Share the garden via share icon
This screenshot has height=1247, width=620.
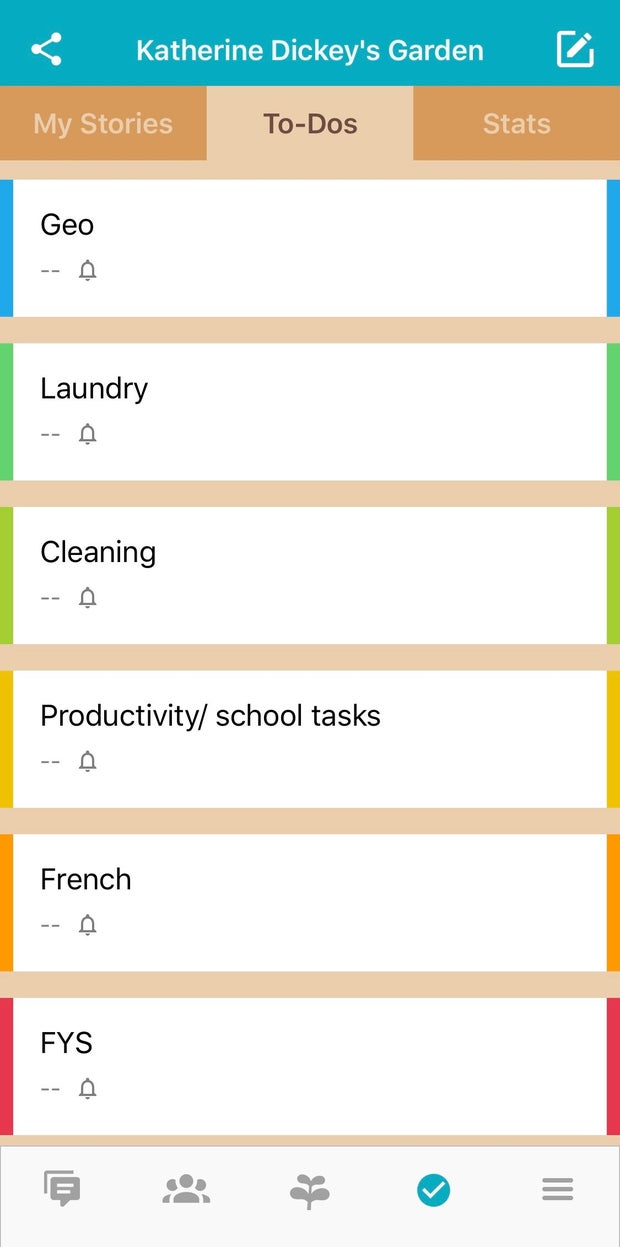[46, 50]
